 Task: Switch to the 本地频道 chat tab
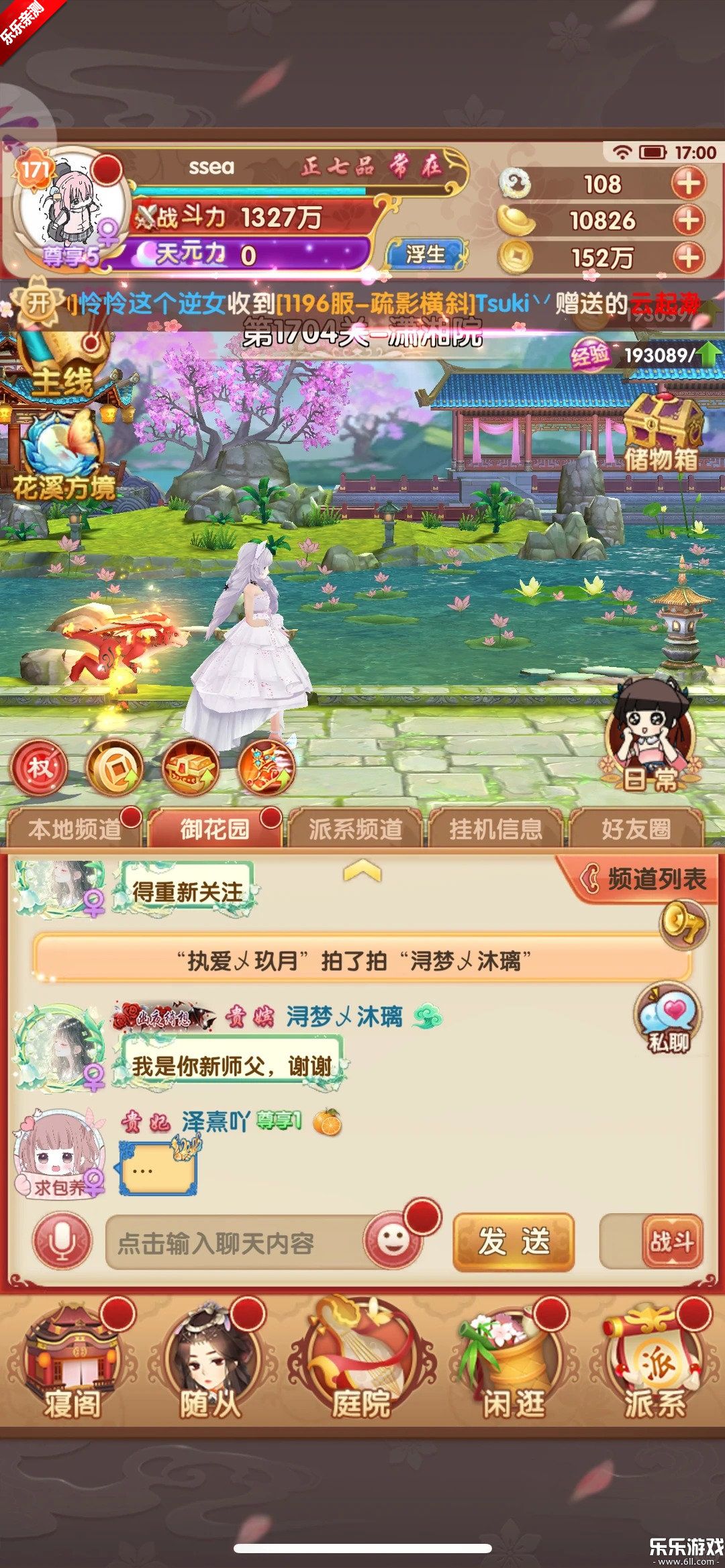pyautogui.click(x=75, y=829)
